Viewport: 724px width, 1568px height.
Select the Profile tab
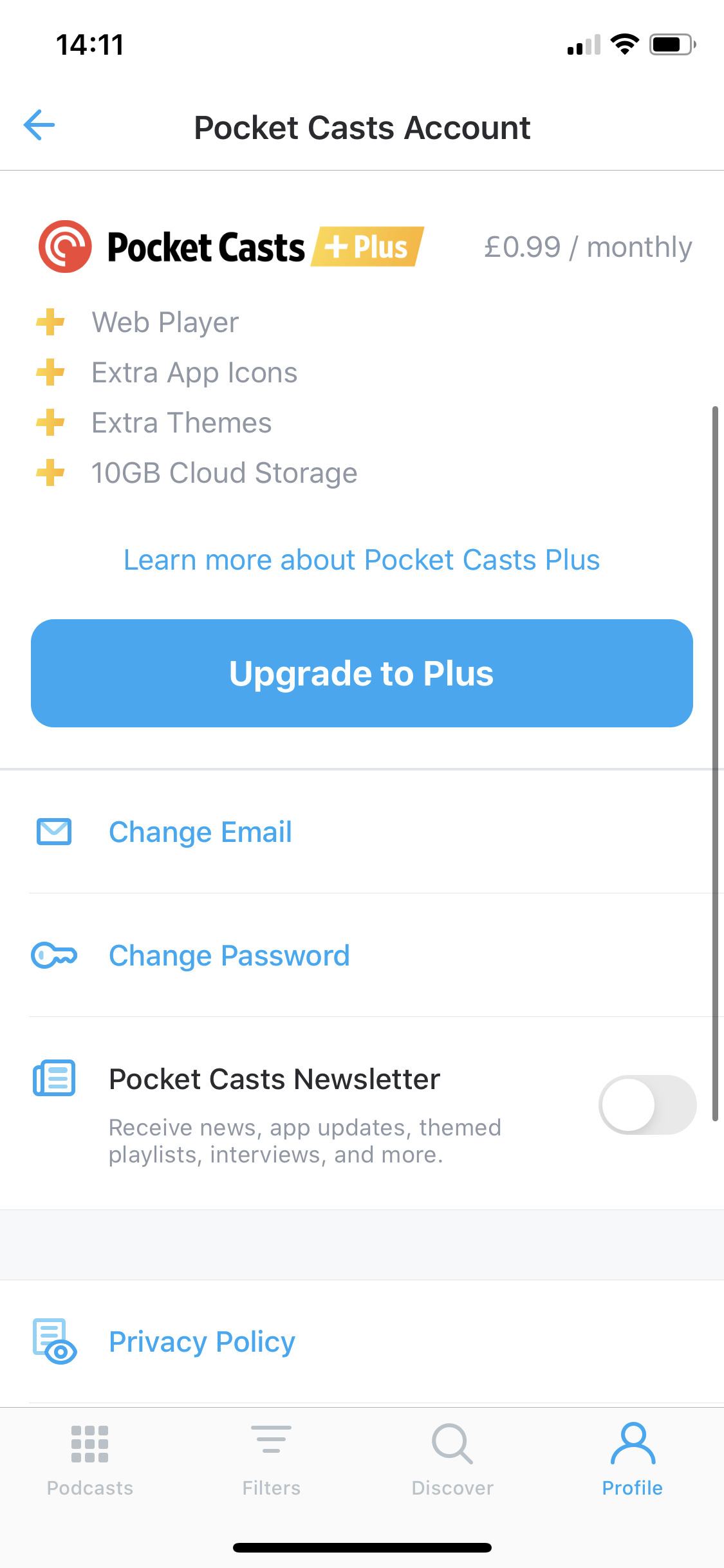point(632,1460)
